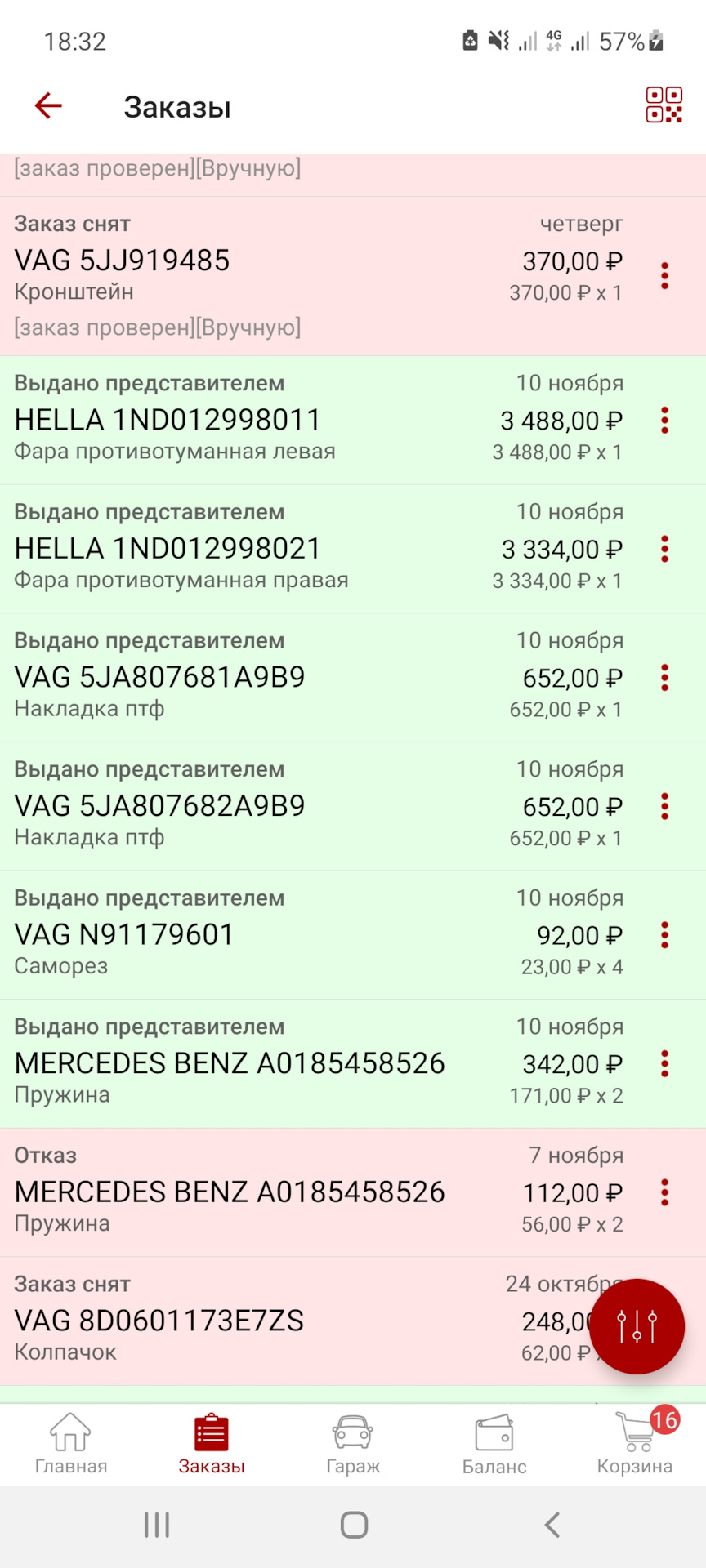Viewport: 706px width, 1568px height.
Task: Open the system recent apps view
Action: (157, 1525)
